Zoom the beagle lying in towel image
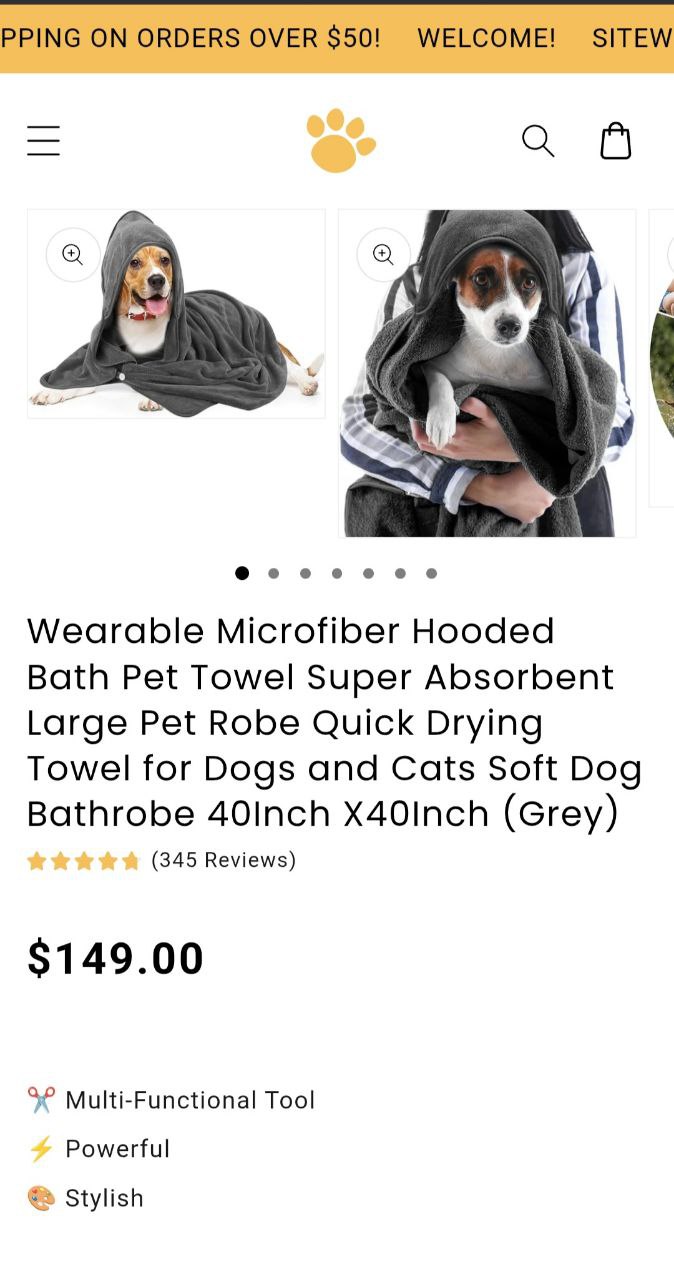Screen dimensions: 674x1280 (x=73, y=254)
